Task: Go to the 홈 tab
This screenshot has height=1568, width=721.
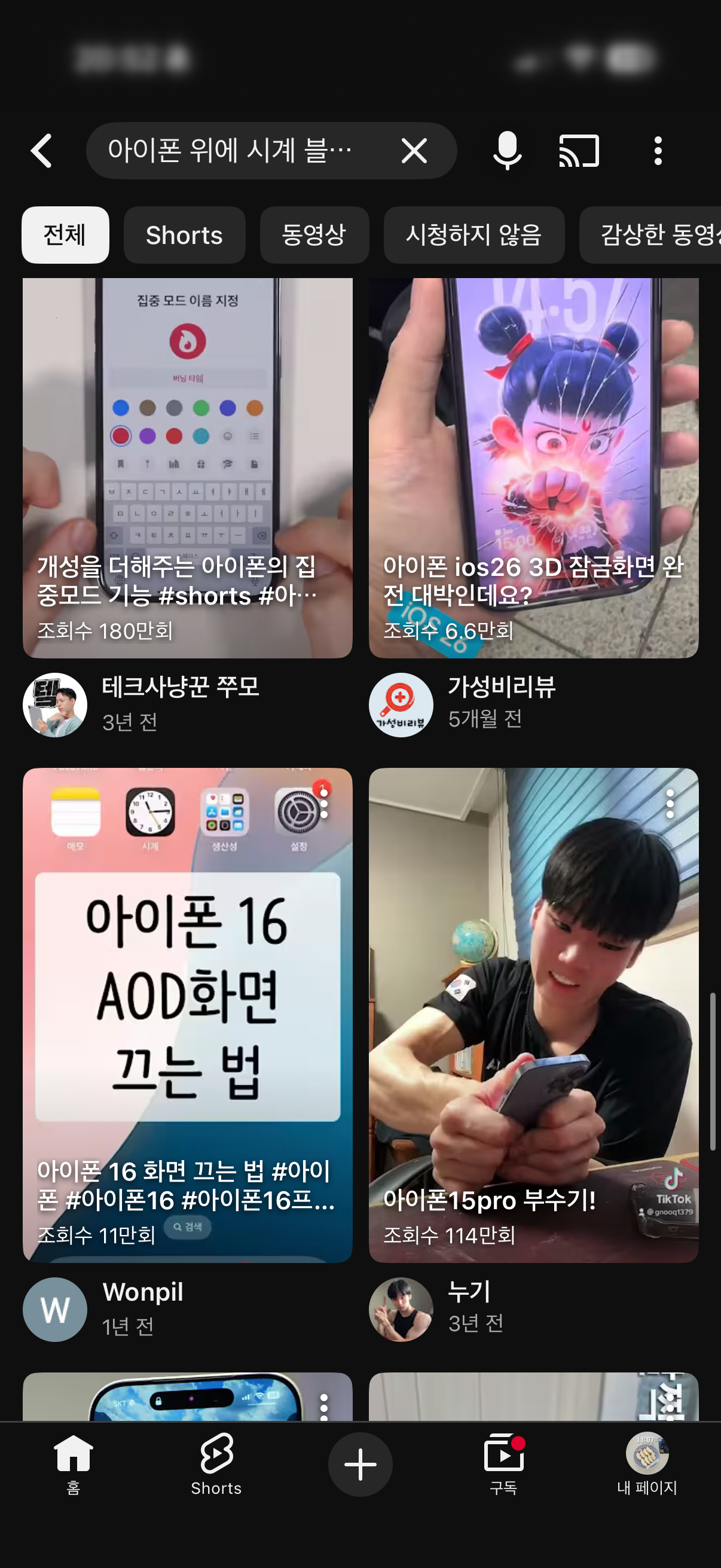Action: click(73, 1463)
